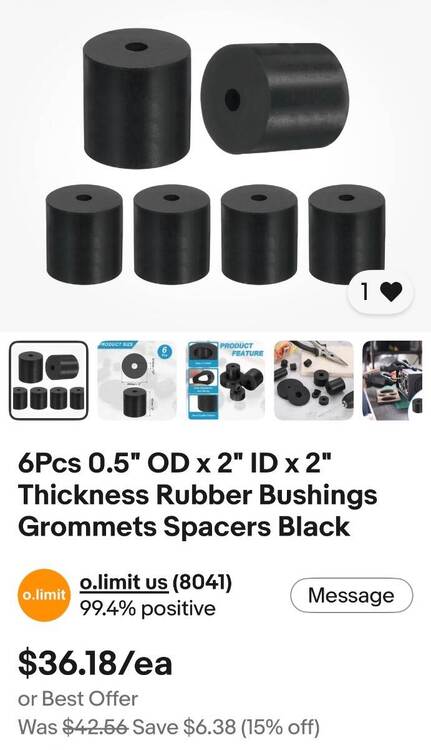Screen dimensions: 431x750
Task: Message the seller
Action: pos(351,596)
